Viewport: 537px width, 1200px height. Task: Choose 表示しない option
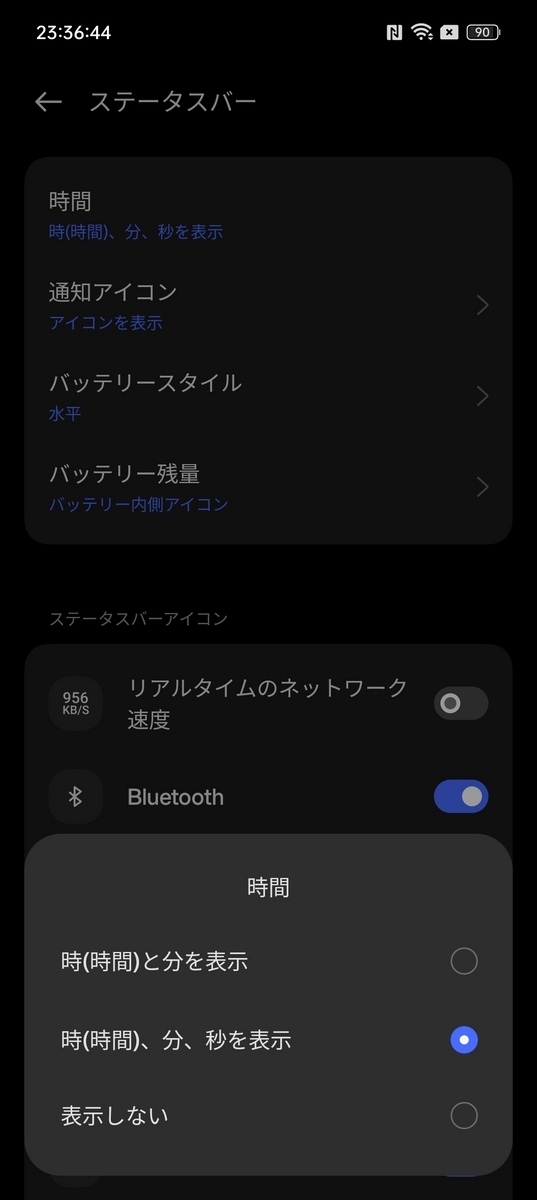[x=268, y=1115]
